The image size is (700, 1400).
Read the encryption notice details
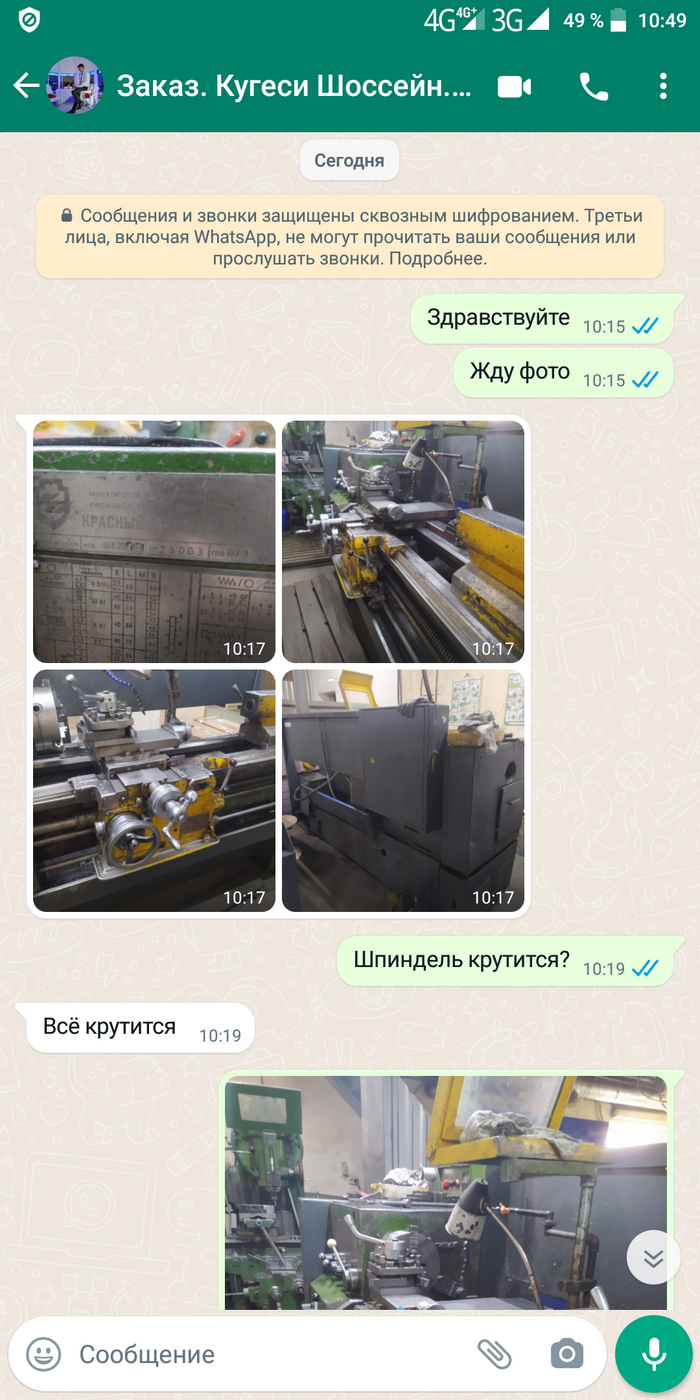point(349,236)
